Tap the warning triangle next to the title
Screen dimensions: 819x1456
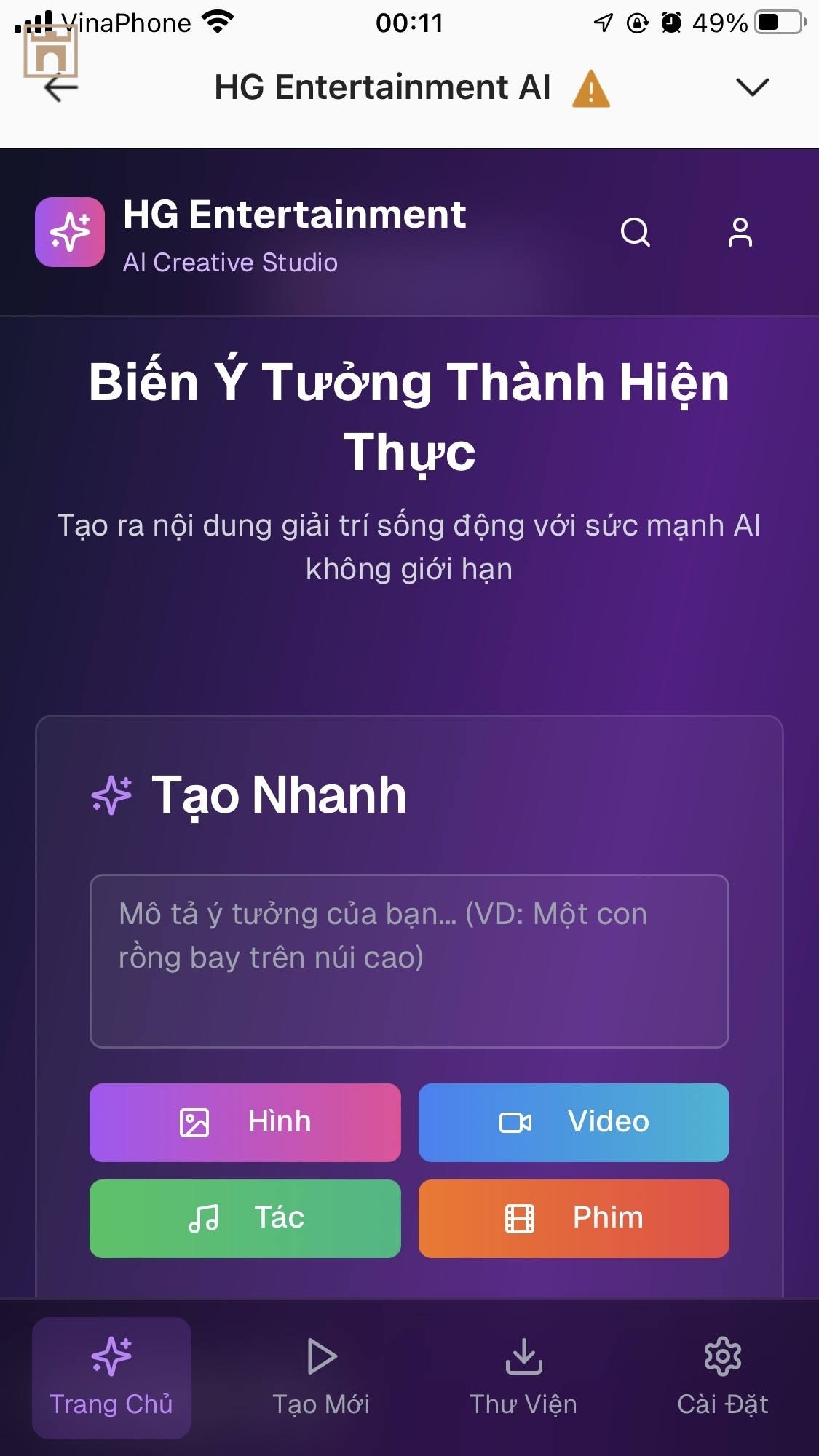(x=590, y=89)
